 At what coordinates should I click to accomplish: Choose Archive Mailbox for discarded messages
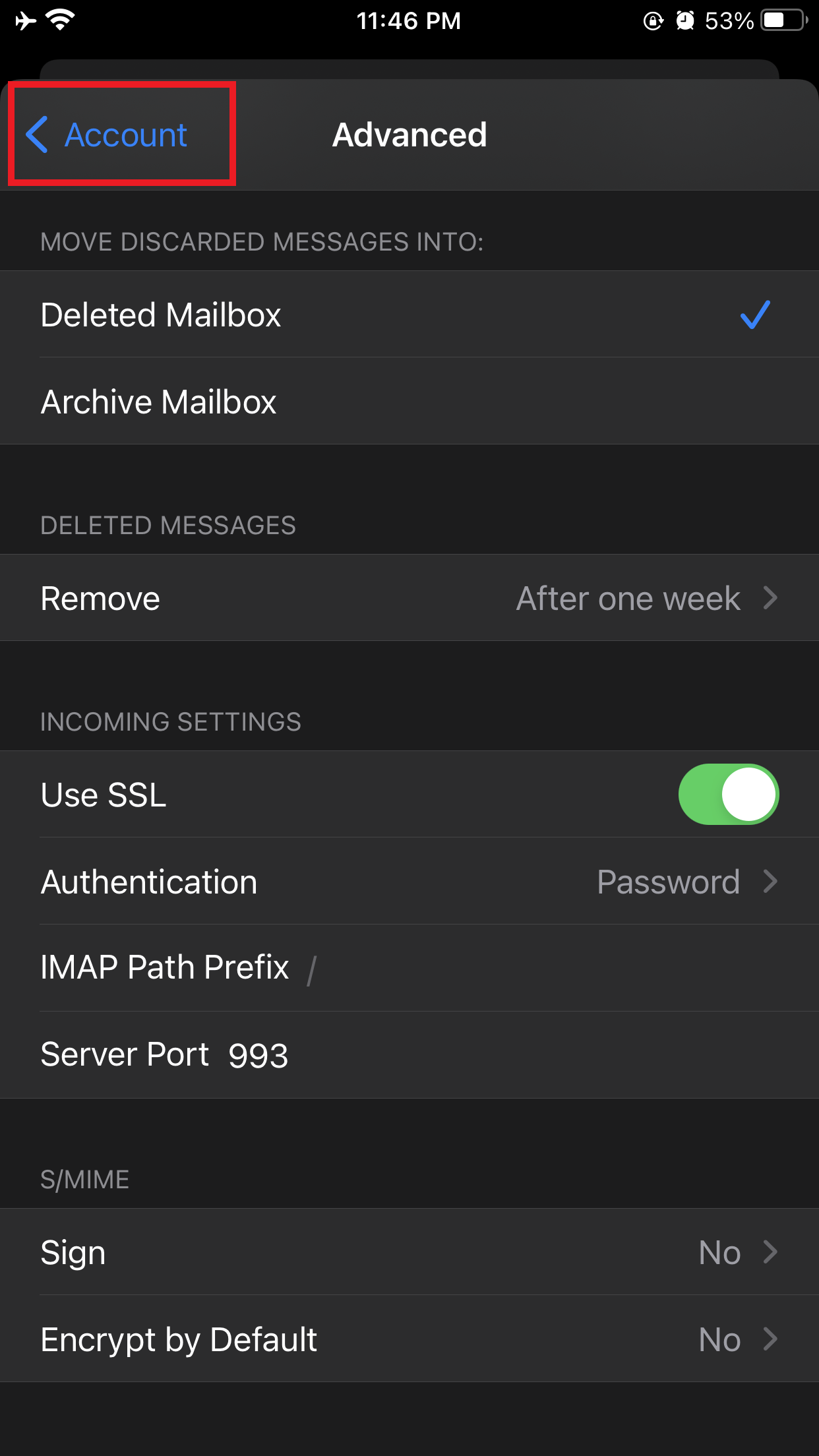[409, 402]
